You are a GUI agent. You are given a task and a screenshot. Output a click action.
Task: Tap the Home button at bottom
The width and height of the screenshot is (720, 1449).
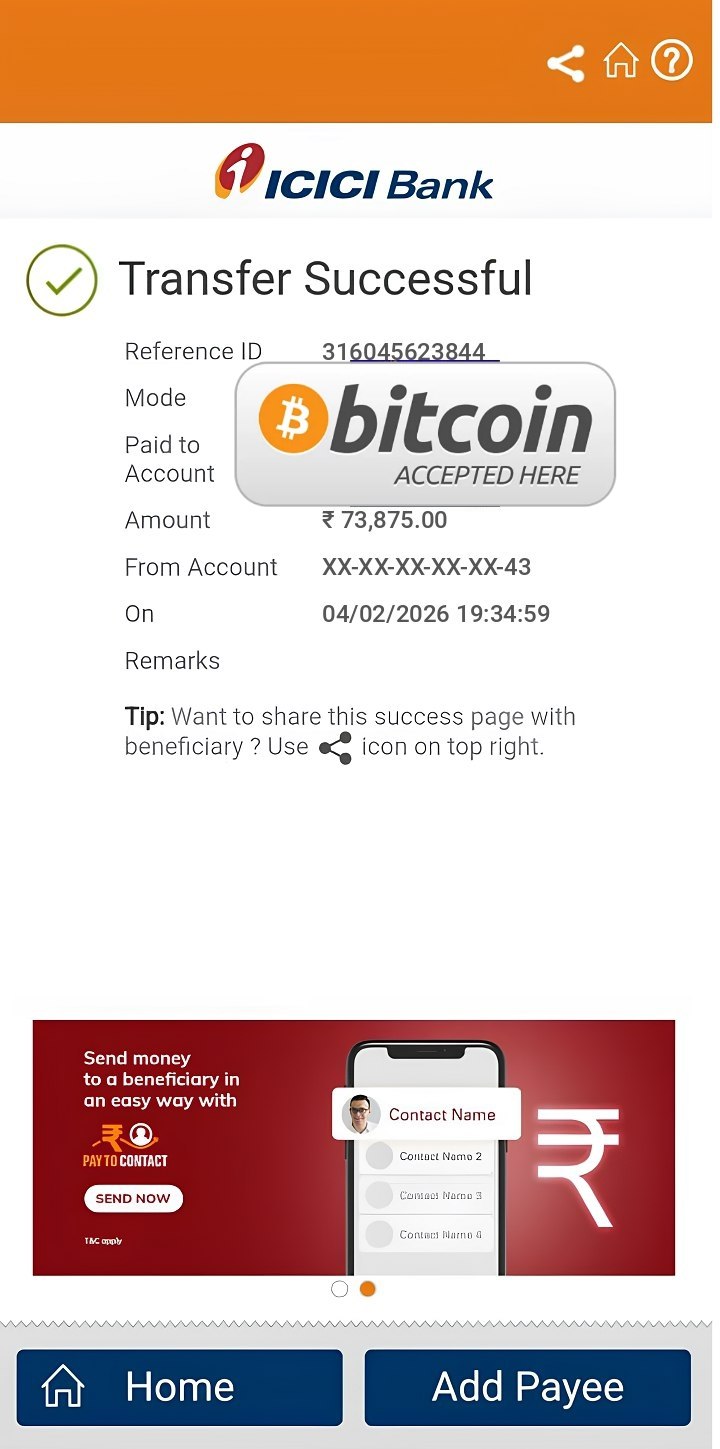click(180, 1387)
